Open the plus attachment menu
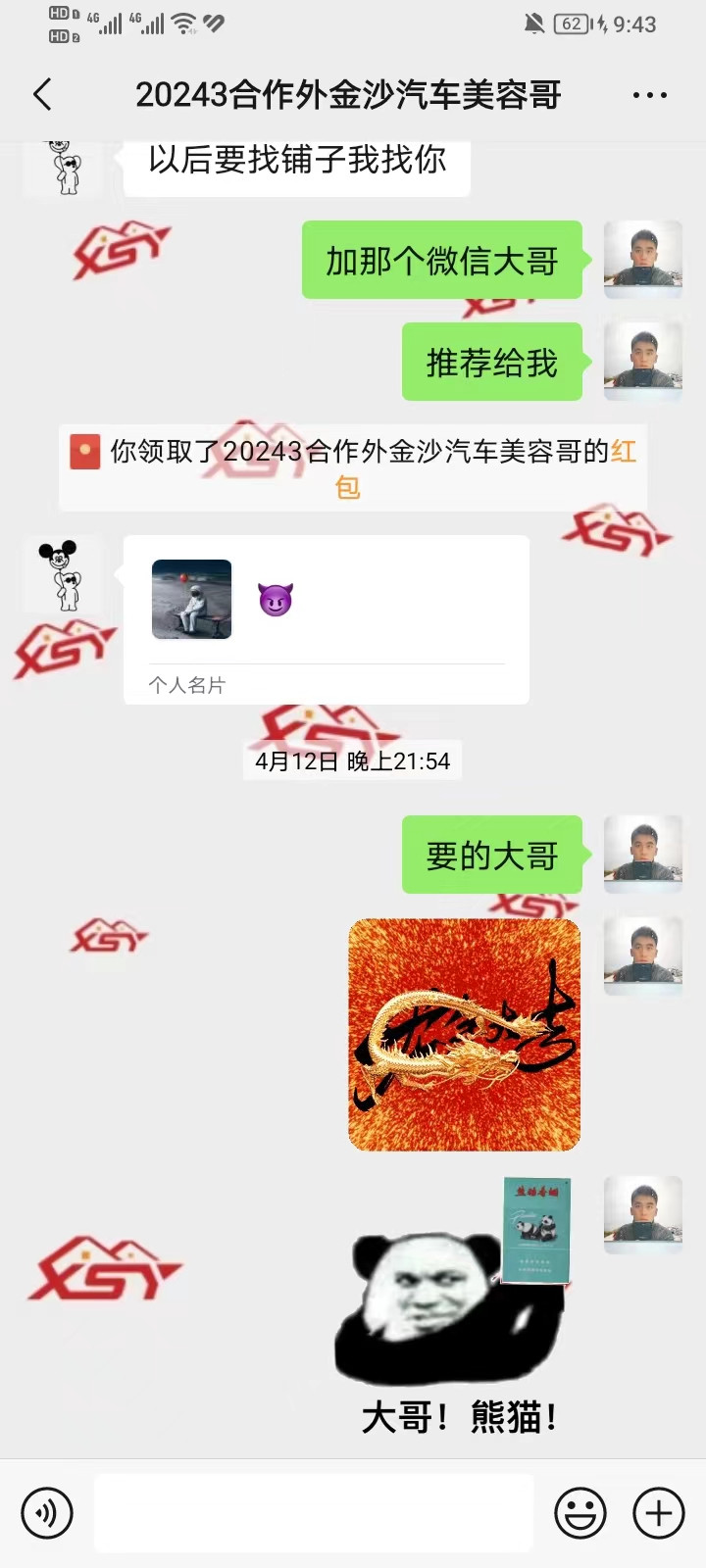 [x=659, y=1512]
